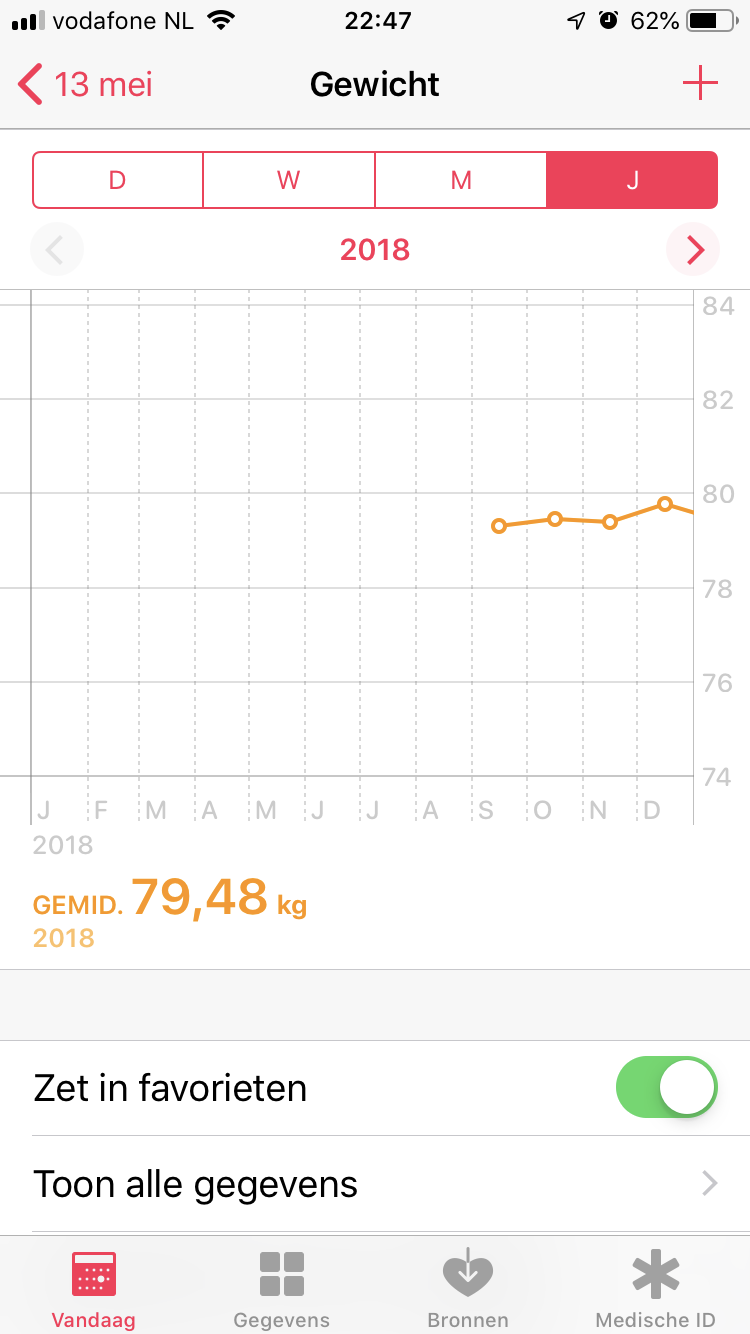The height and width of the screenshot is (1334, 750).
Task: Go back to 13 mei
Action: point(85,84)
